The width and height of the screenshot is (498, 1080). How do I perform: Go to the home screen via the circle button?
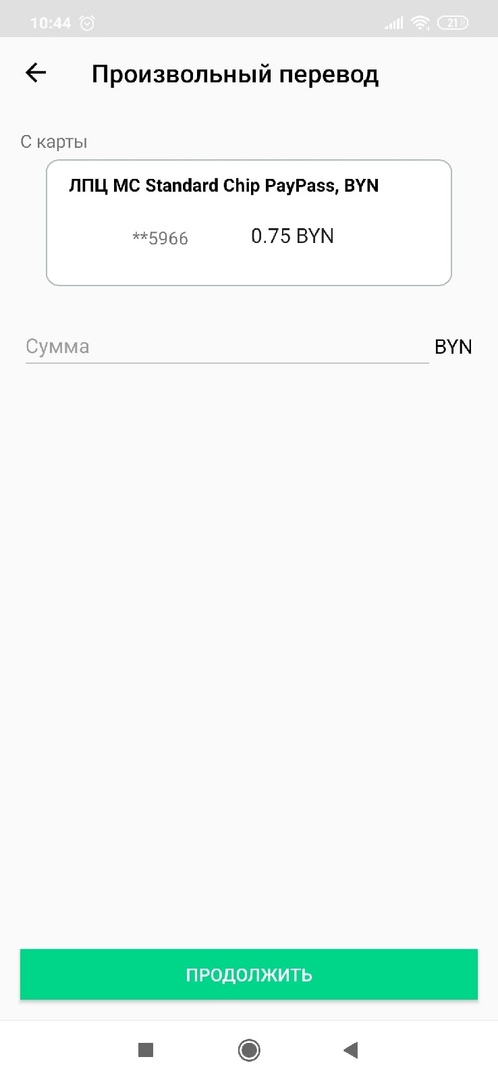click(x=249, y=1050)
